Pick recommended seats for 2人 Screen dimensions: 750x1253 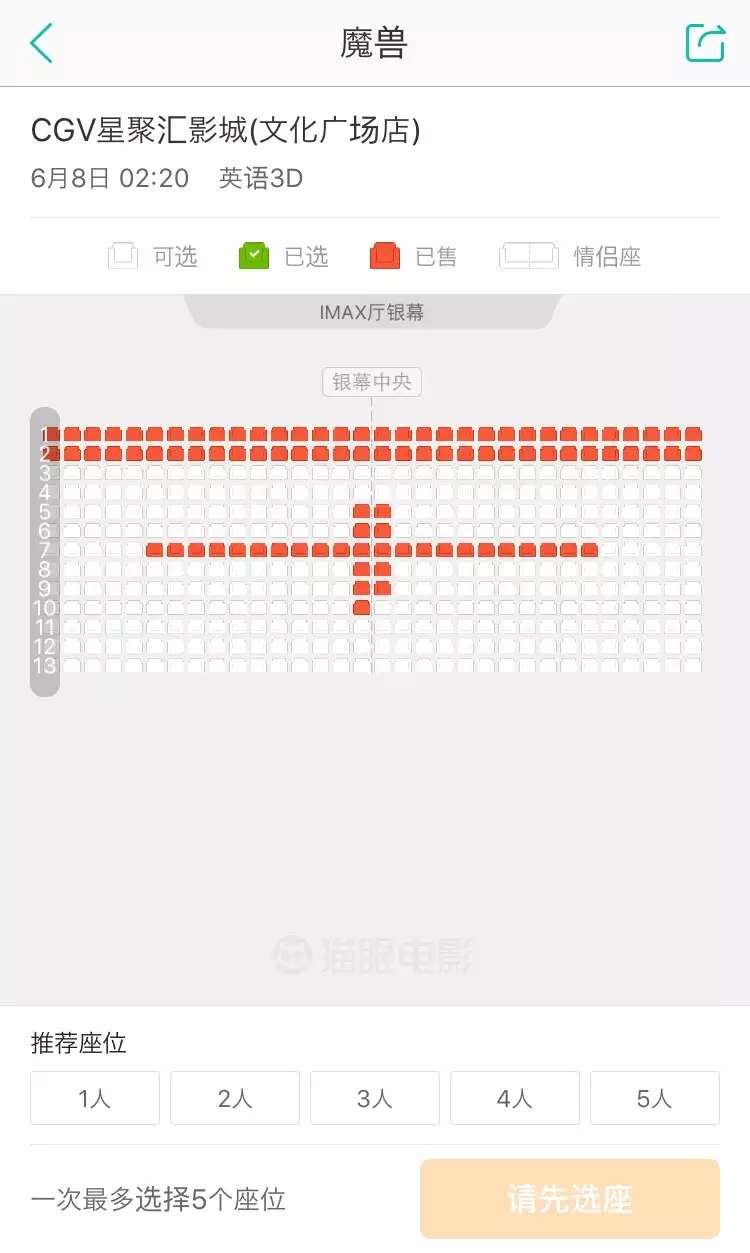pyautogui.click(x=235, y=1098)
